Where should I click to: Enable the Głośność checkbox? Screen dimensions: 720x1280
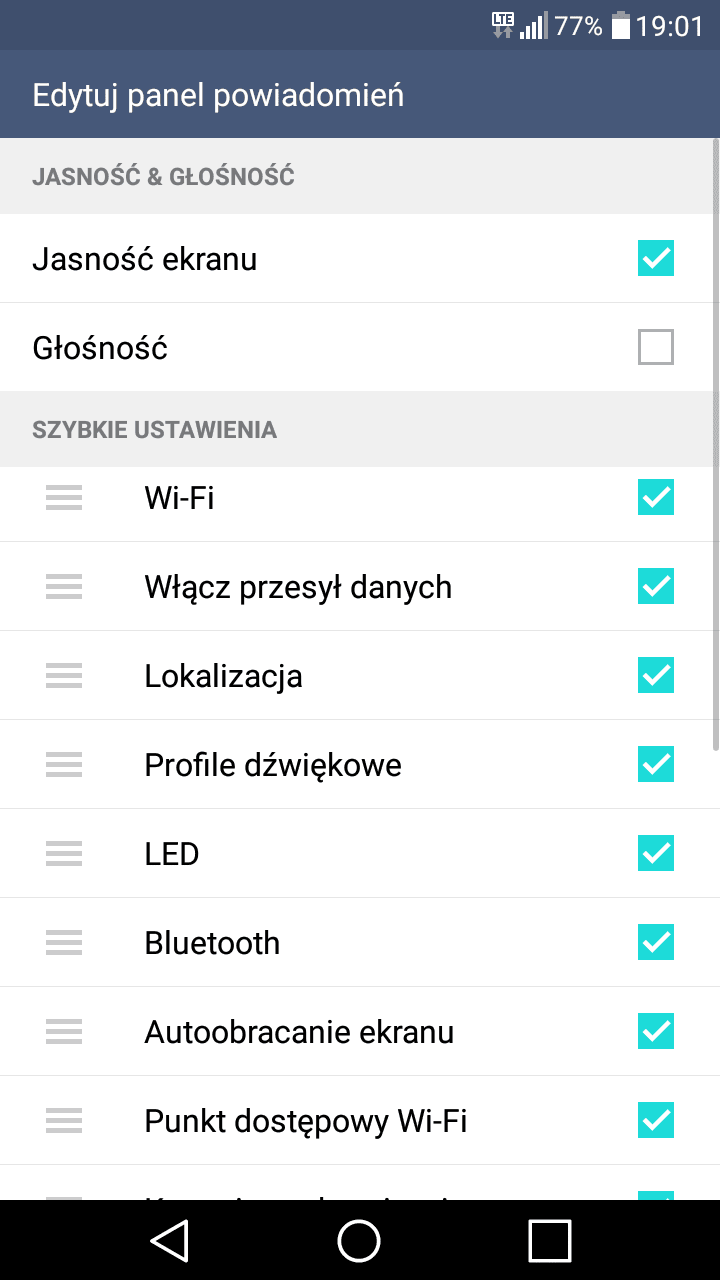(656, 347)
